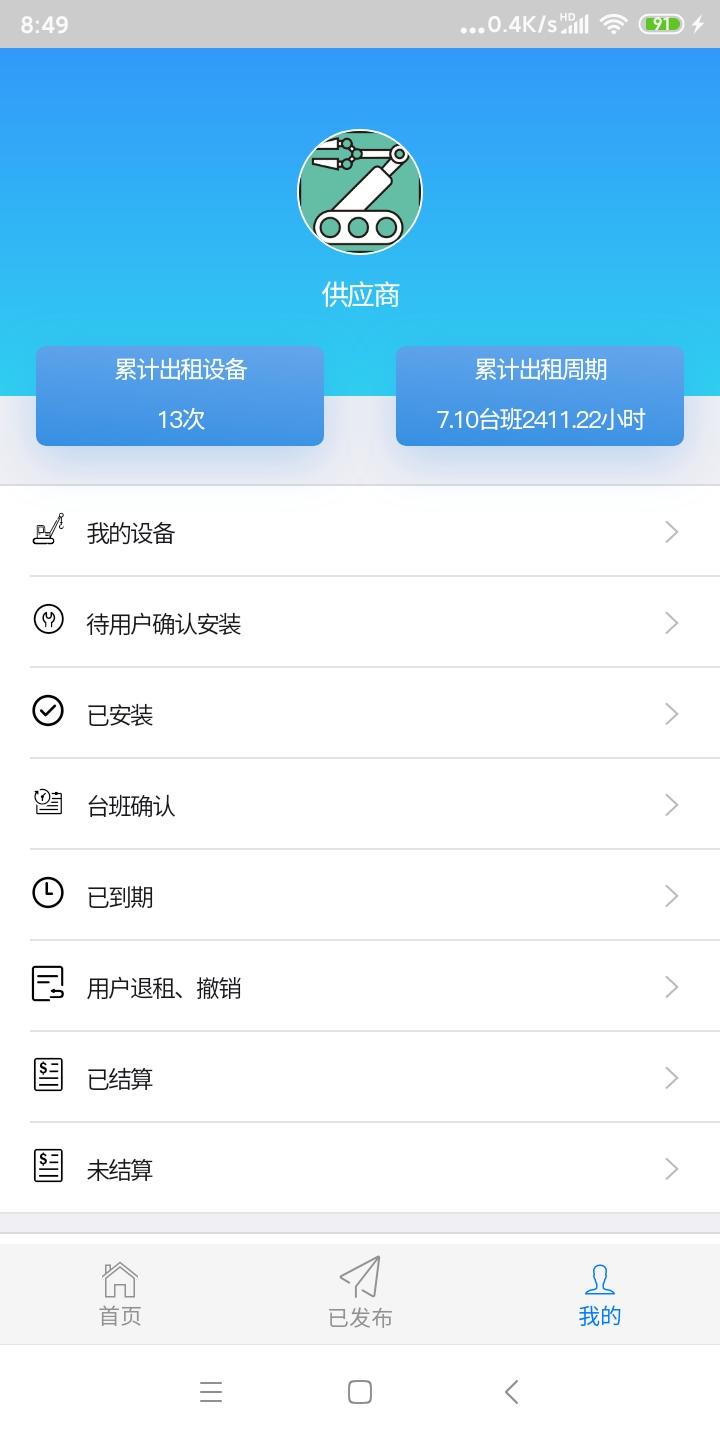Select the 我的设备 equipment icon

(47, 531)
